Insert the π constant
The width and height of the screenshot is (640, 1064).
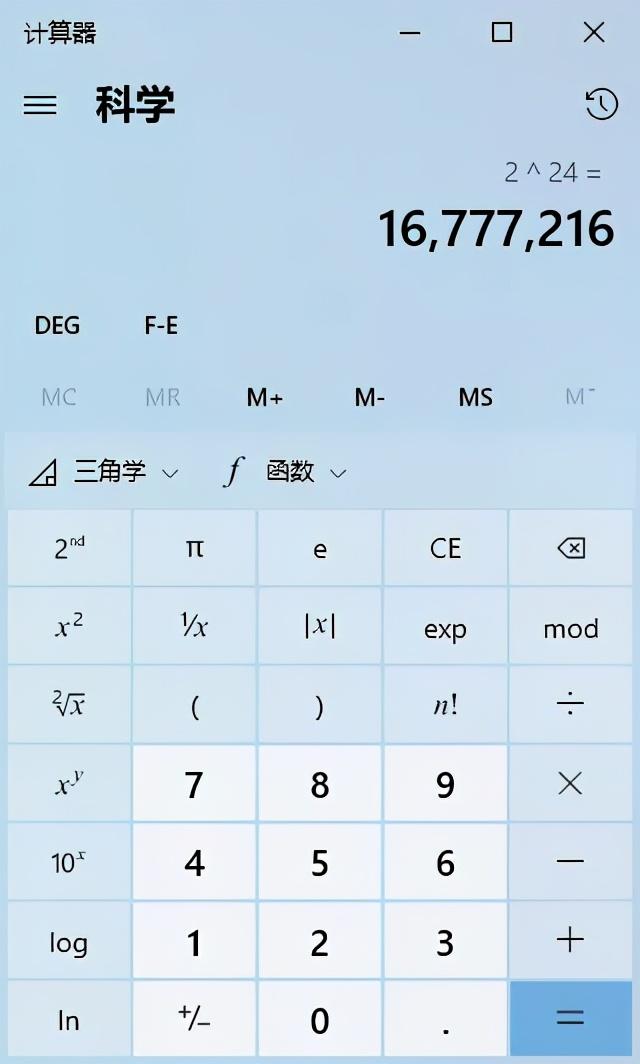point(195,548)
